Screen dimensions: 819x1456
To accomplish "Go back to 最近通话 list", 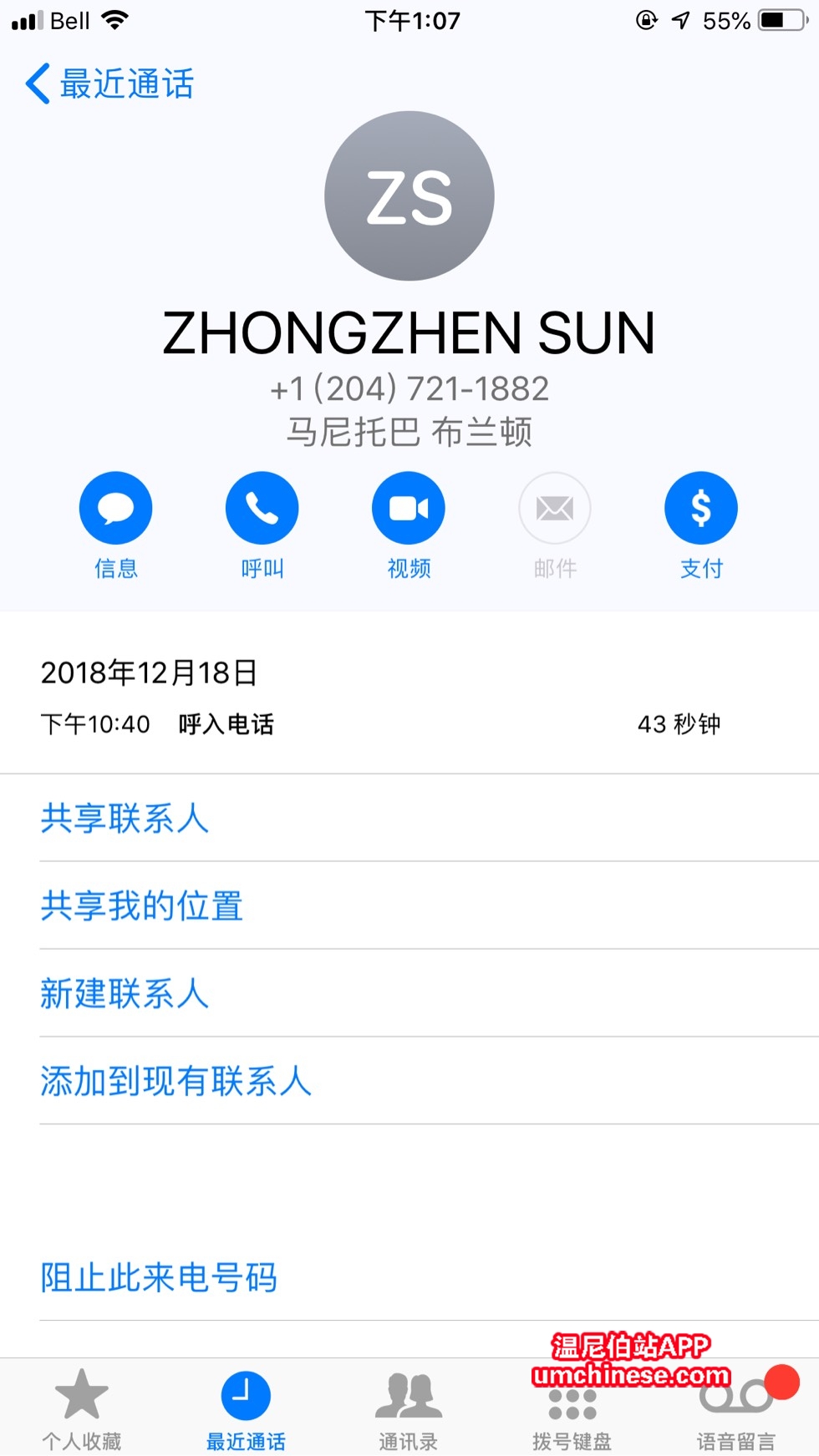I will tap(110, 84).
